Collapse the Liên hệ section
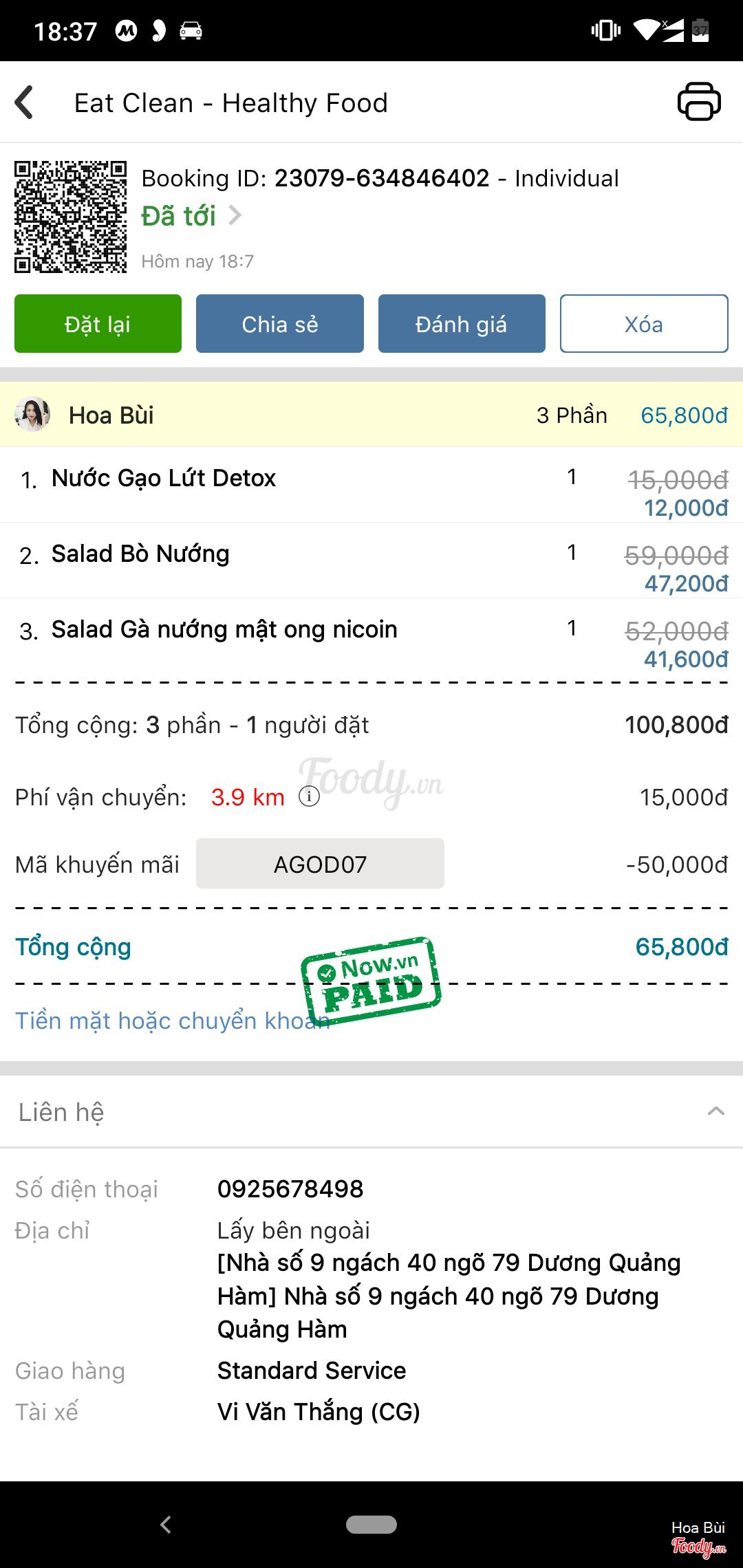The image size is (743, 1568). 715,1111
